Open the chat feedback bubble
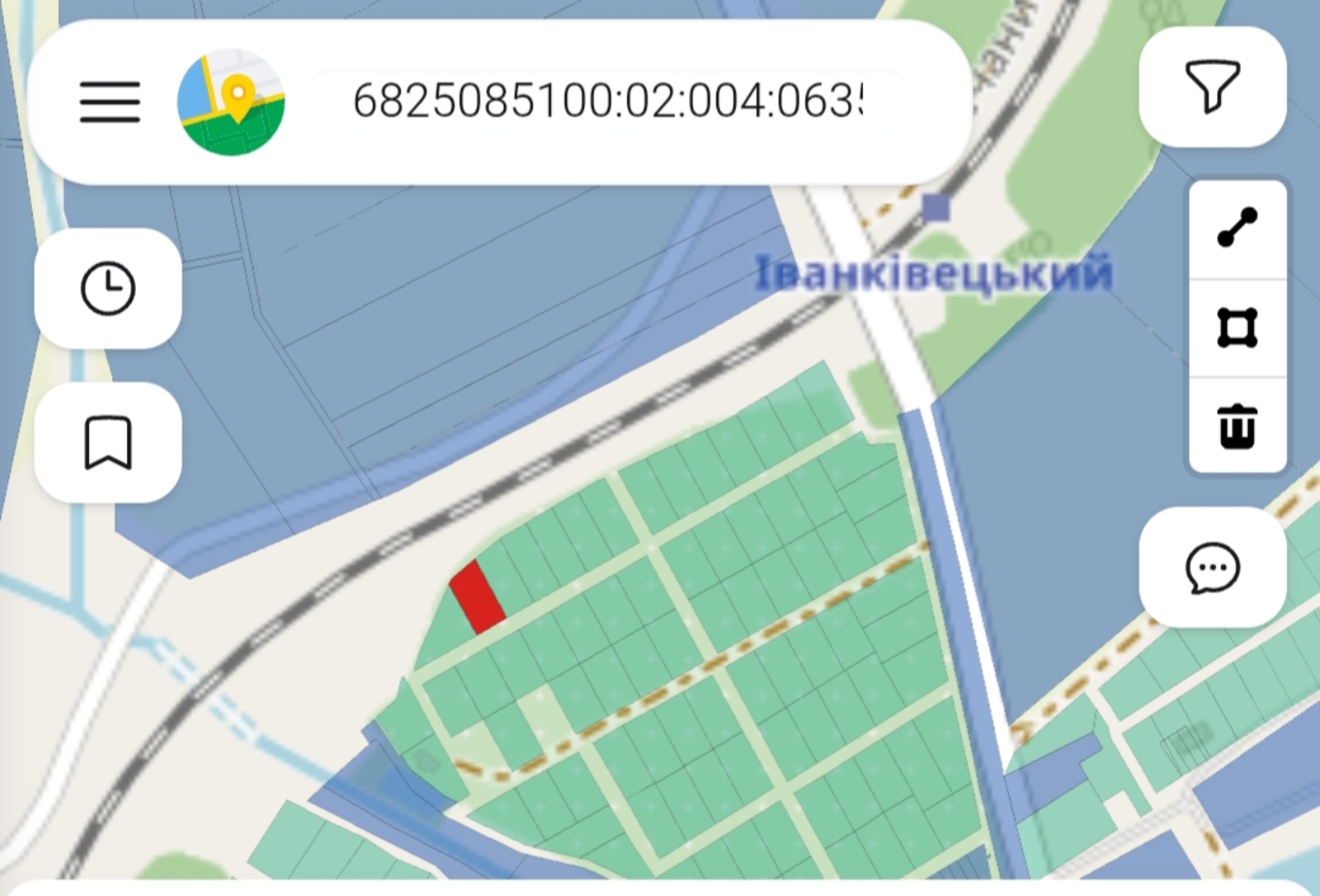This screenshot has height=896, width=1320. (1212, 568)
